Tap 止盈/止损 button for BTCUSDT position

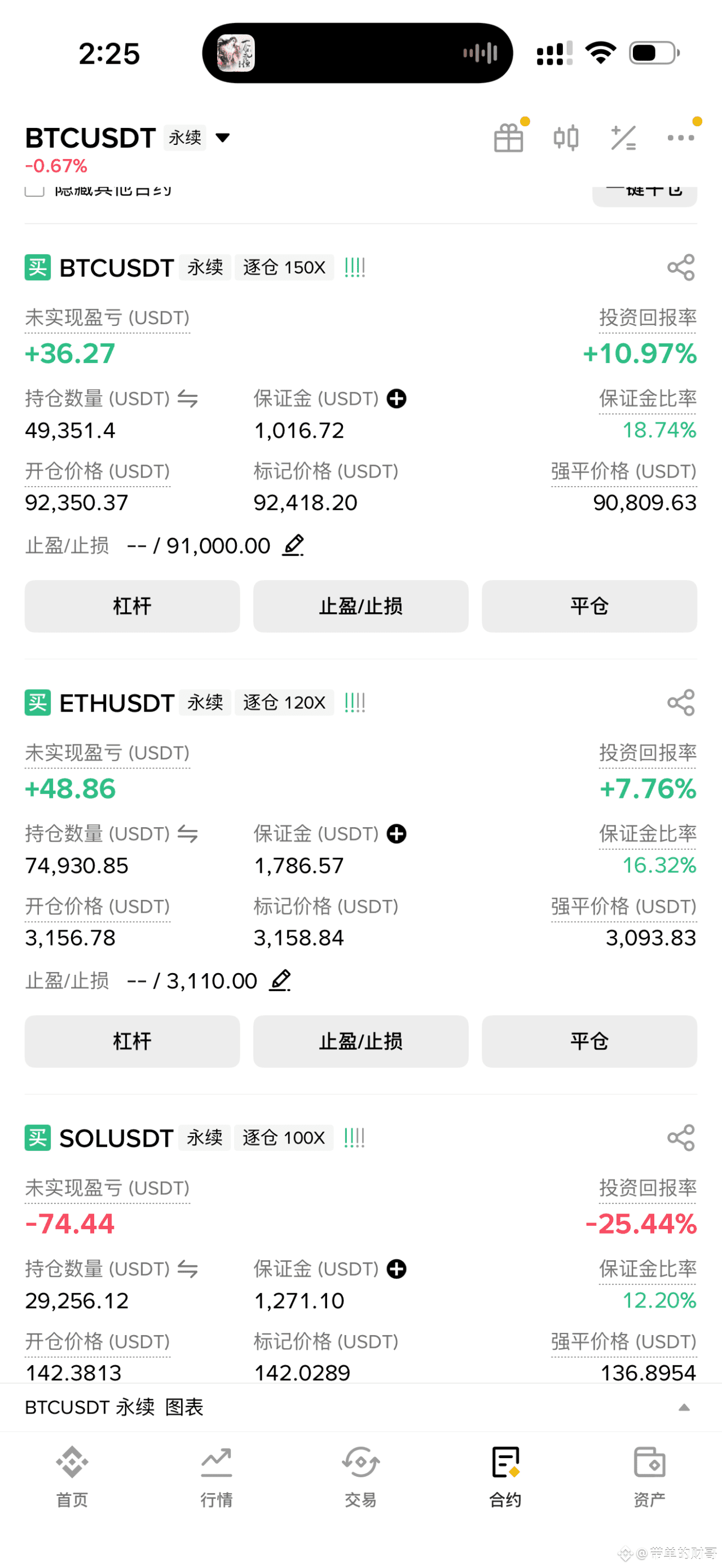click(360, 606)
